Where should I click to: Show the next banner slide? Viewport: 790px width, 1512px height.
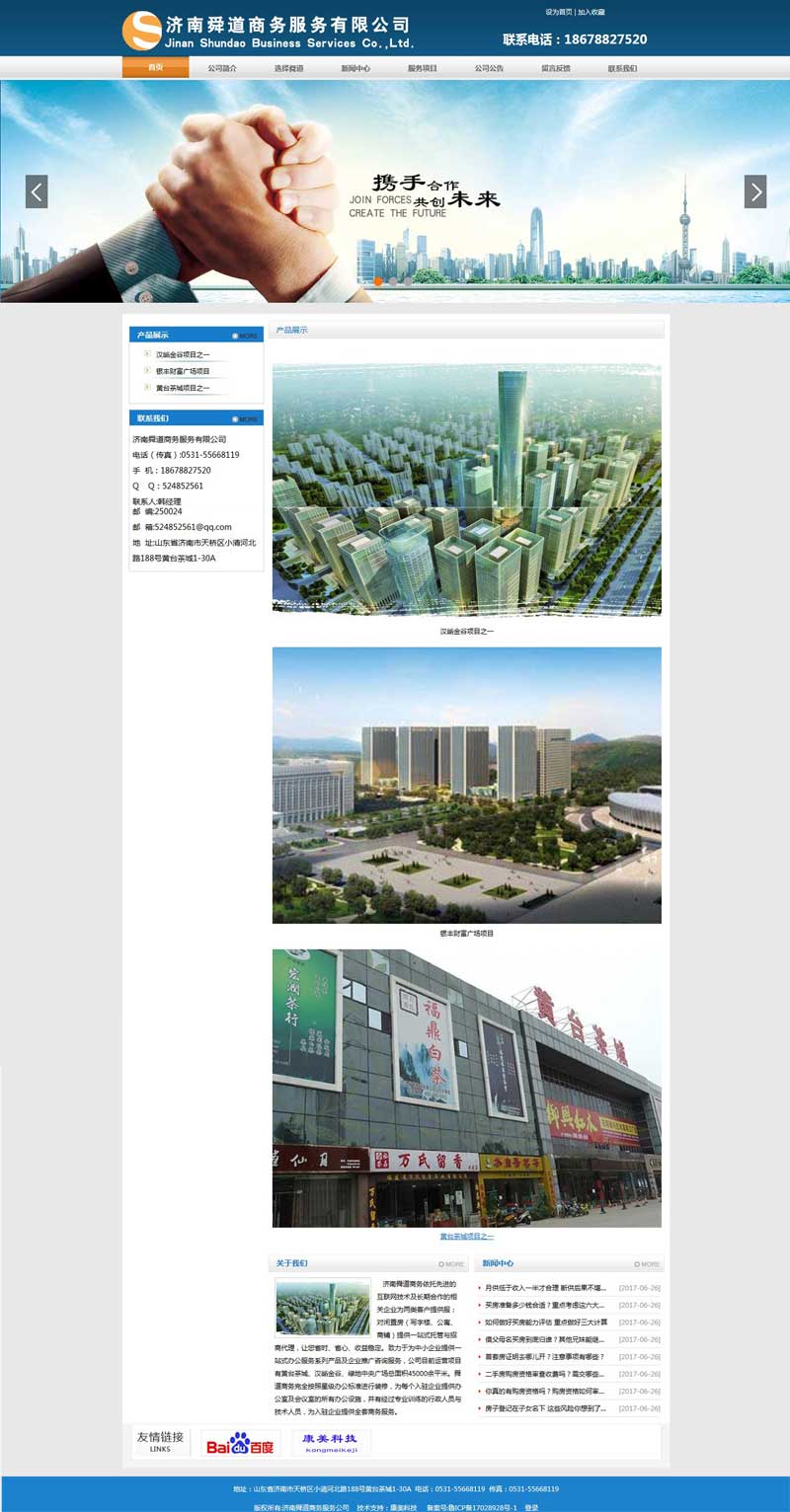[755, 191]
